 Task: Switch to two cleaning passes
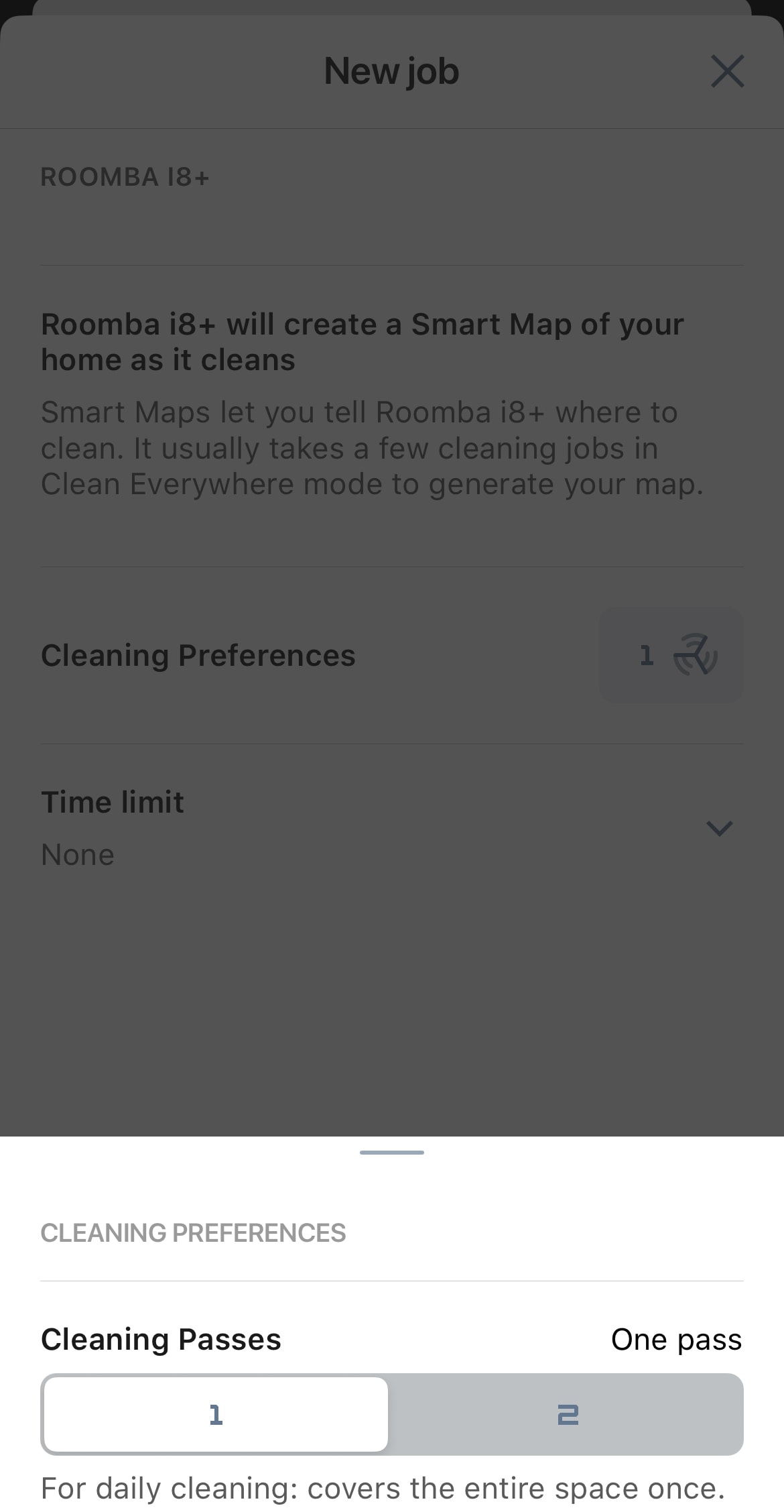tap(567, 1415)
